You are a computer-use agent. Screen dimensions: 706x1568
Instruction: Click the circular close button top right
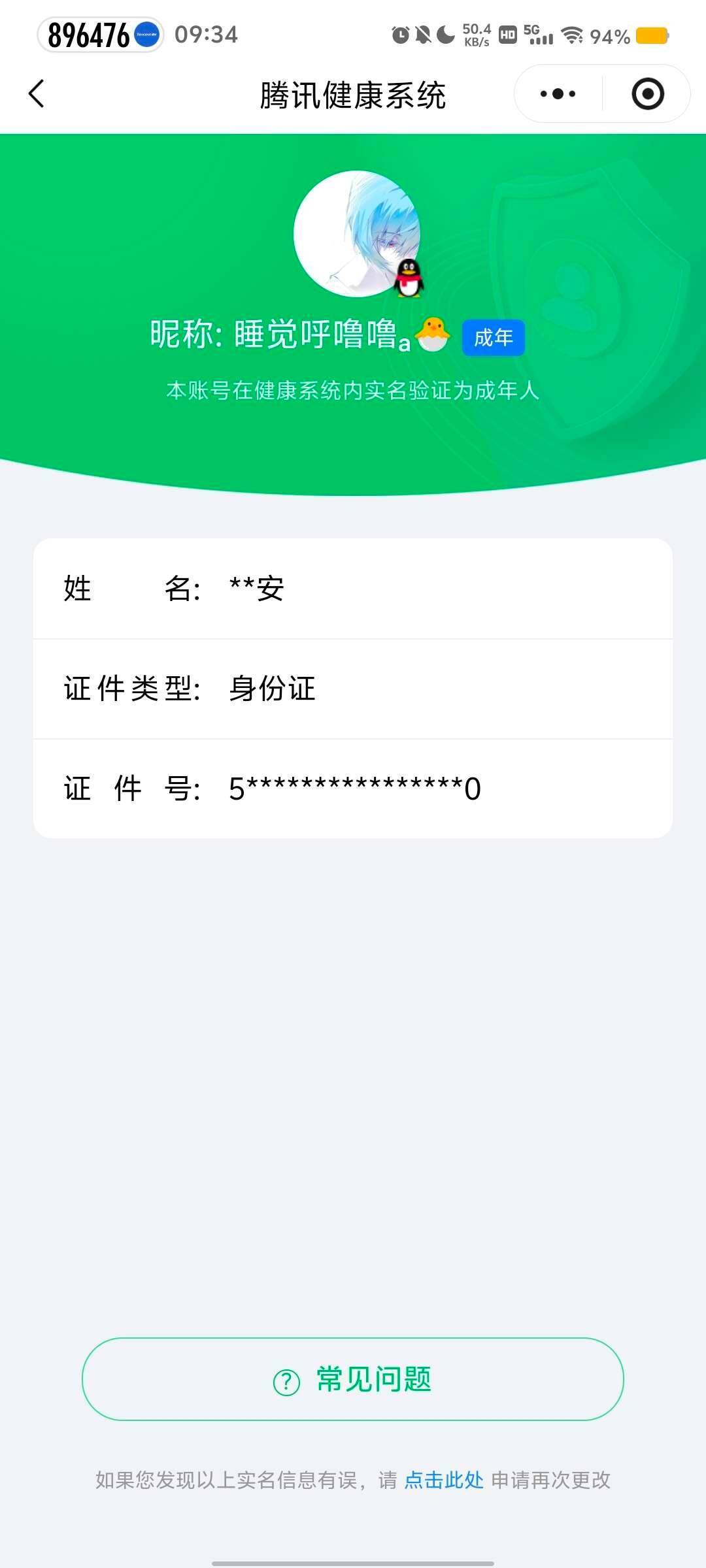[x=646, y=93]
